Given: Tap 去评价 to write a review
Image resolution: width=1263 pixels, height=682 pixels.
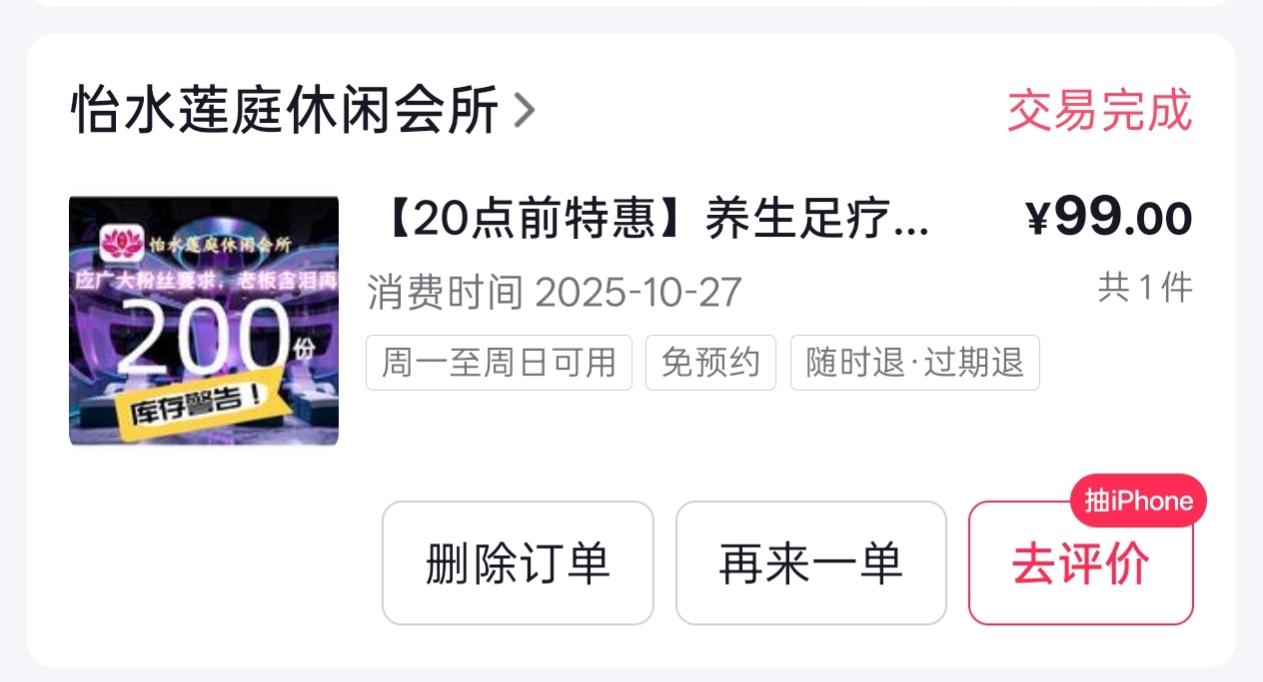Looking at the screenshot, I should click(x=1080, y=564).
